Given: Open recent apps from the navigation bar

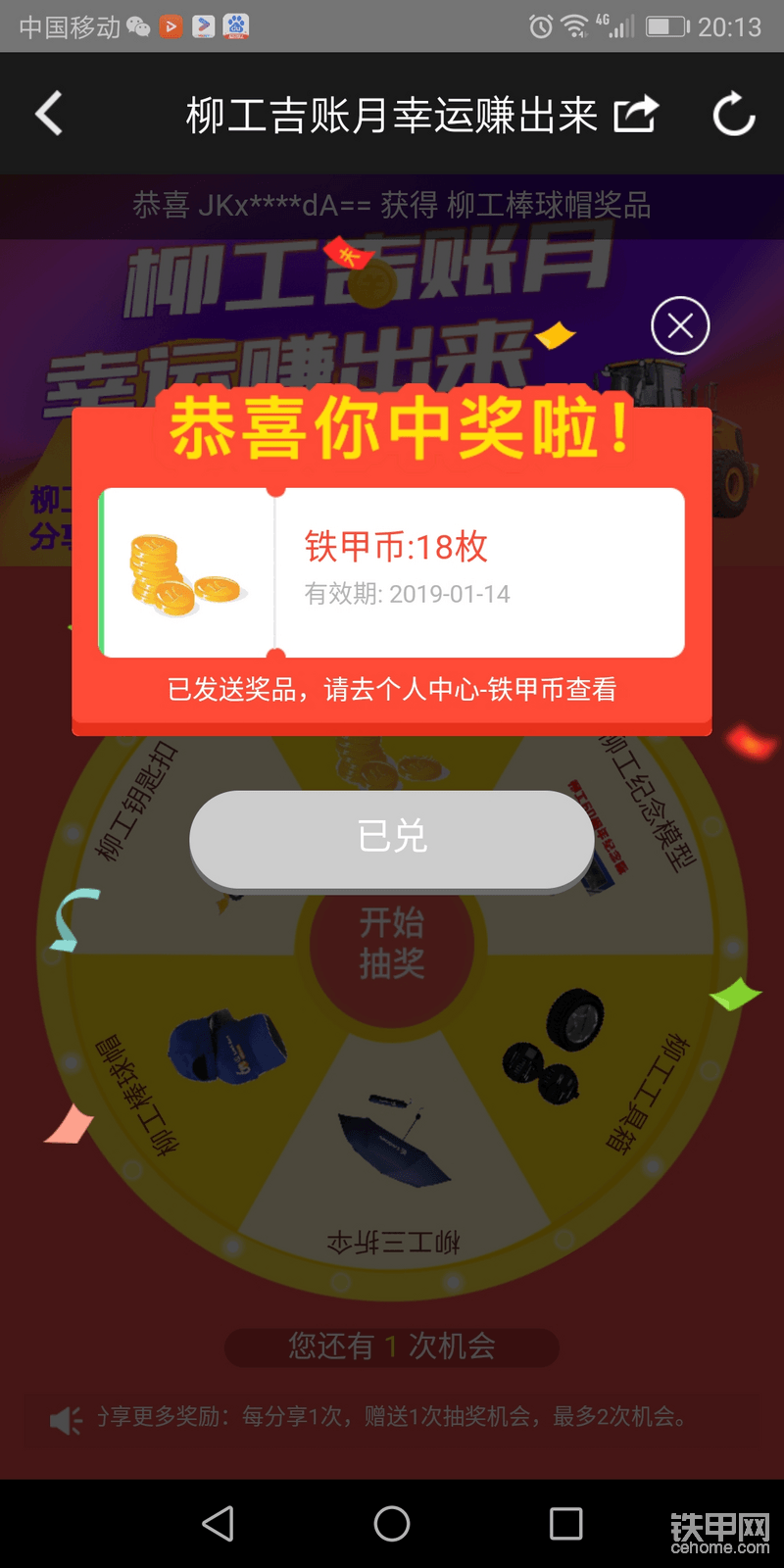Looking at the screenshot, I should click(x=565, y=1523).
